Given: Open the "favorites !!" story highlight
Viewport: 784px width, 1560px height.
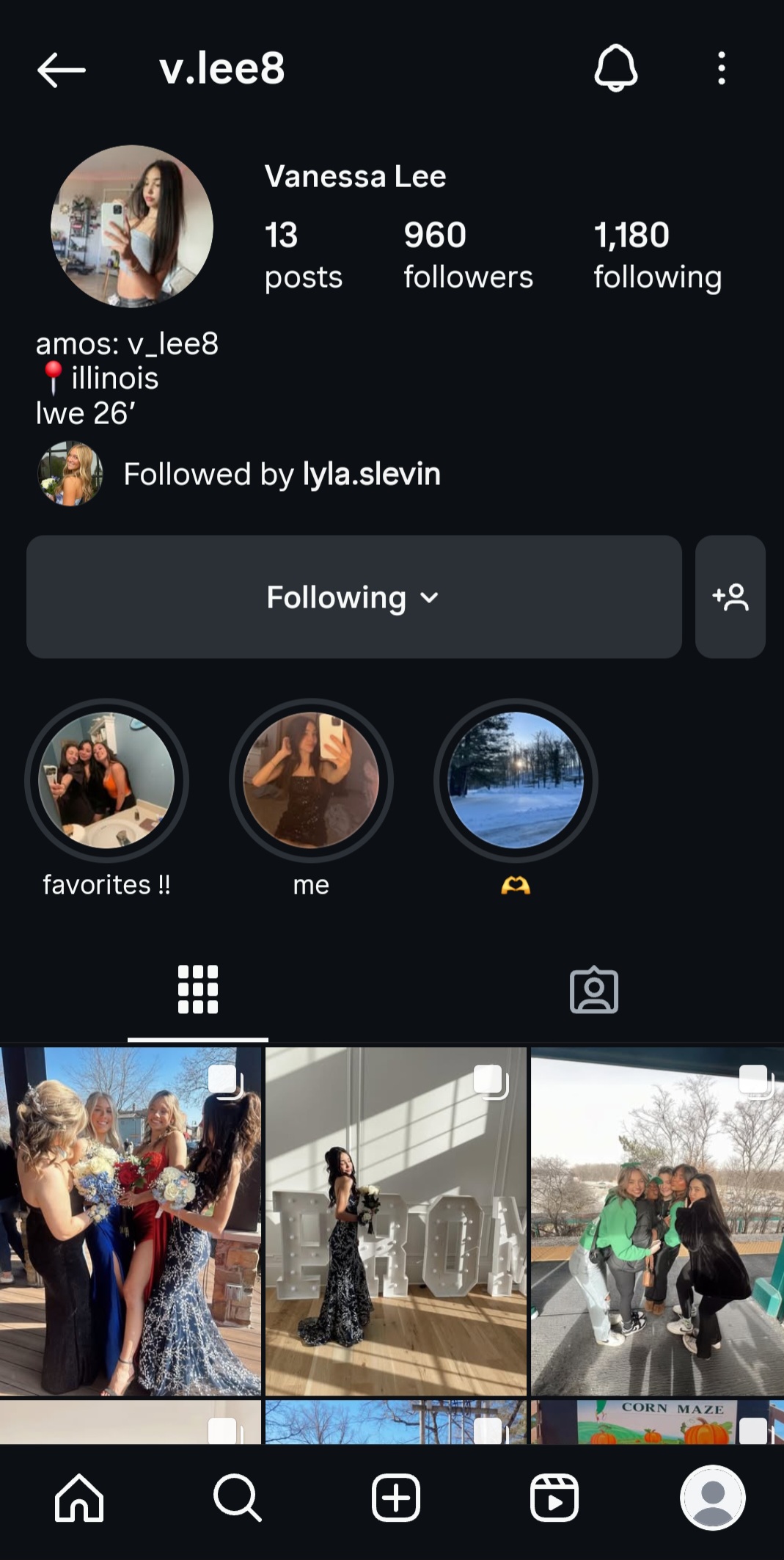Looking at the screenshot, I should 106,780.
